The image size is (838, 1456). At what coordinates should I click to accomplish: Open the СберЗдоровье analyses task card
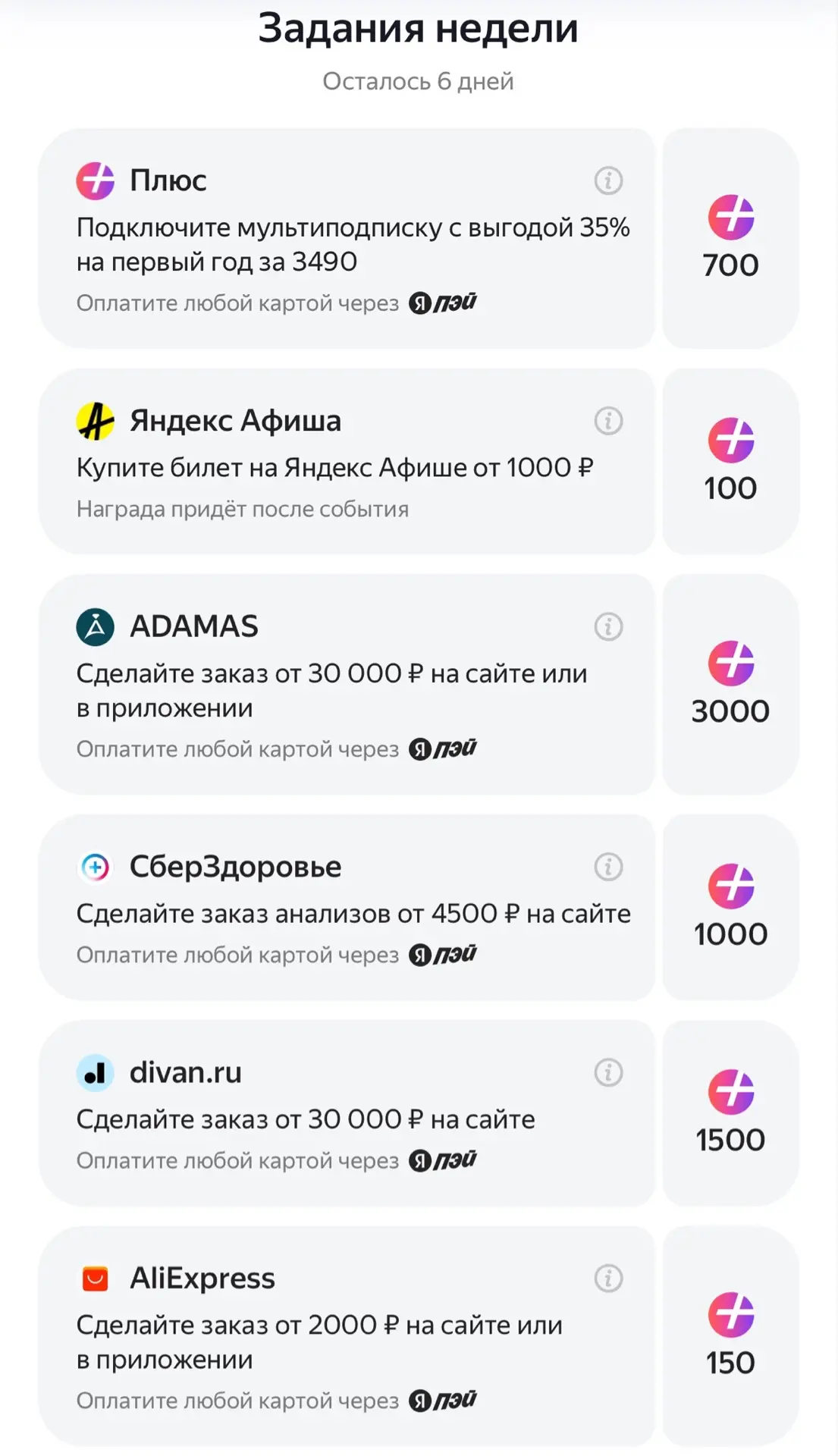coord(347,908)
